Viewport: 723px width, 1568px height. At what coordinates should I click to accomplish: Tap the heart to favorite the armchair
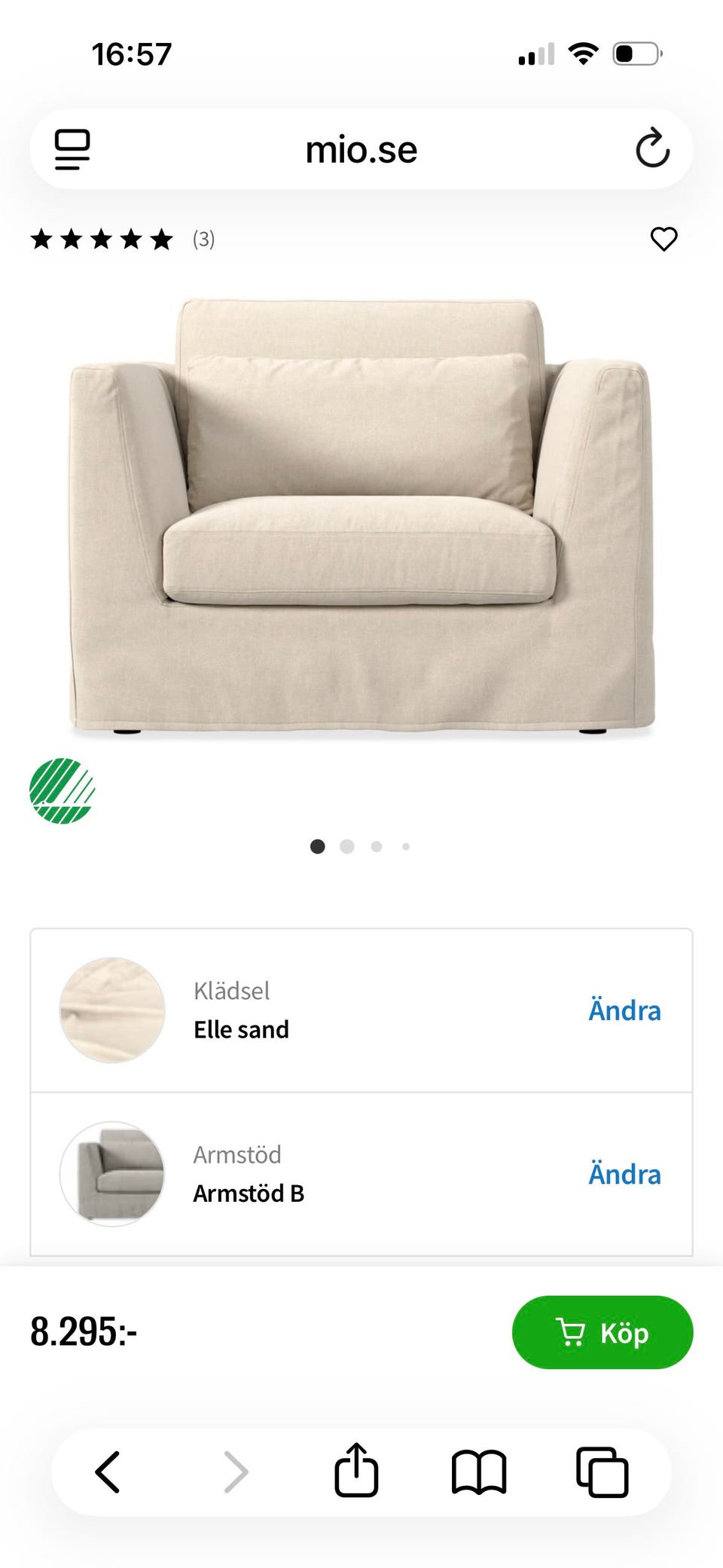click(664, 240)
